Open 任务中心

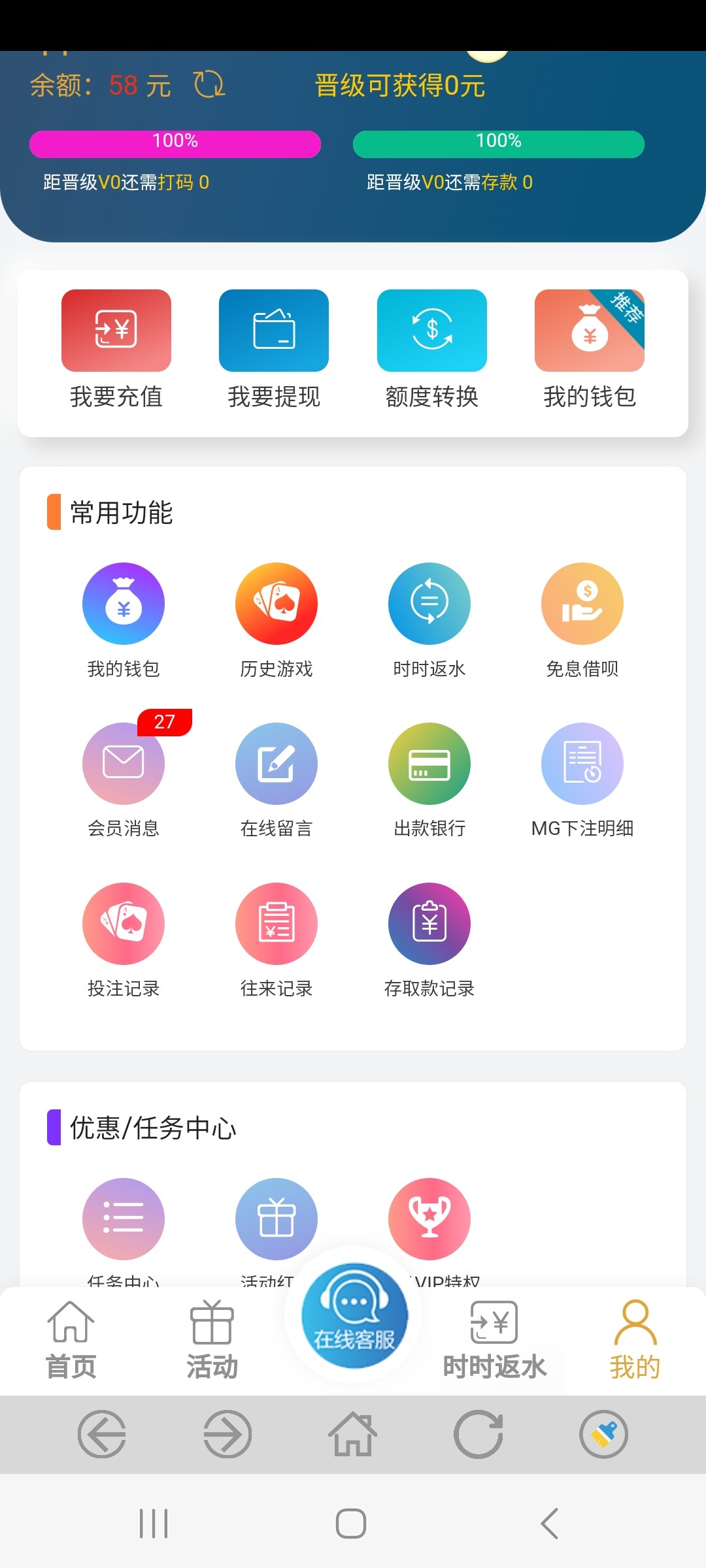124,1219
